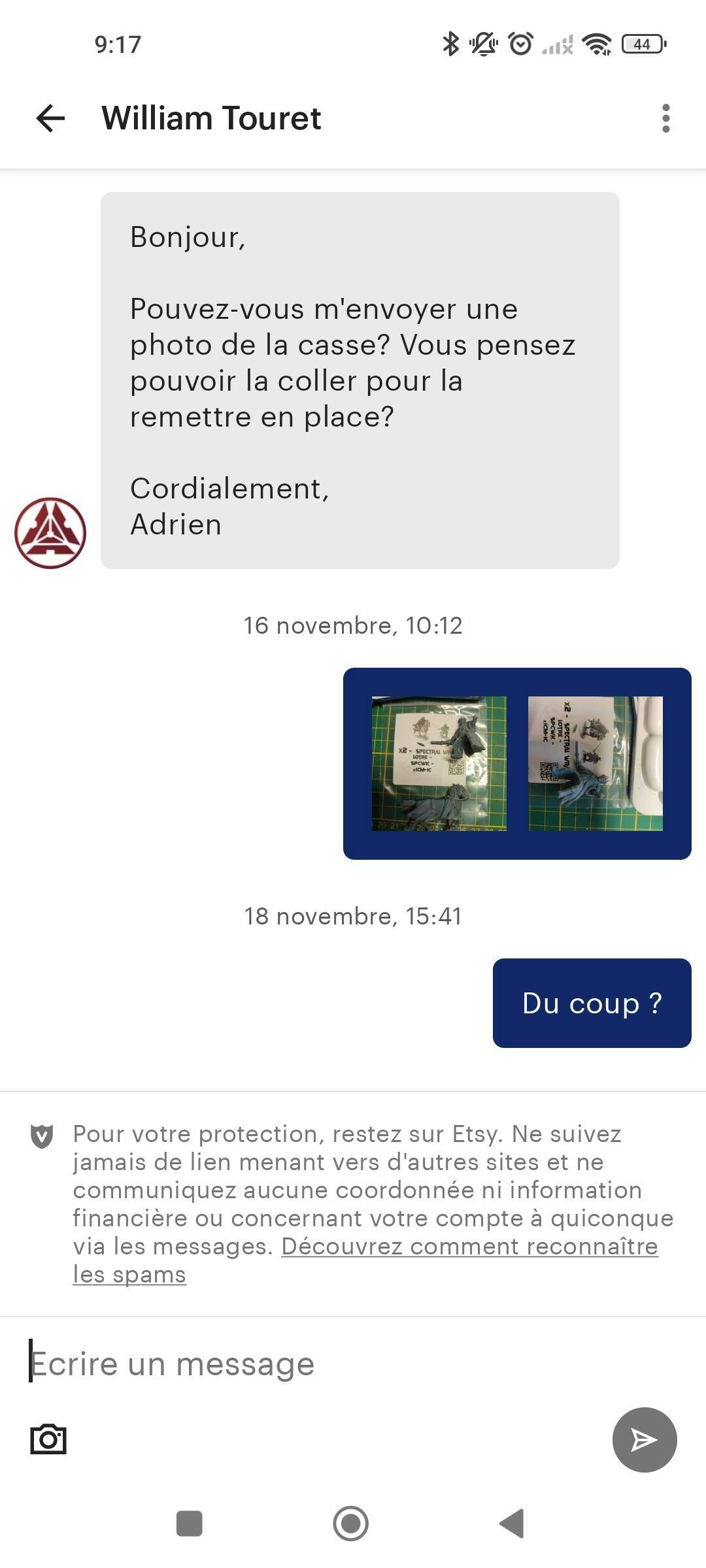The height and width of the screenshot is (1568, 706).
Task: Go back using the app bar arrow
Action: tap(50, 118)
